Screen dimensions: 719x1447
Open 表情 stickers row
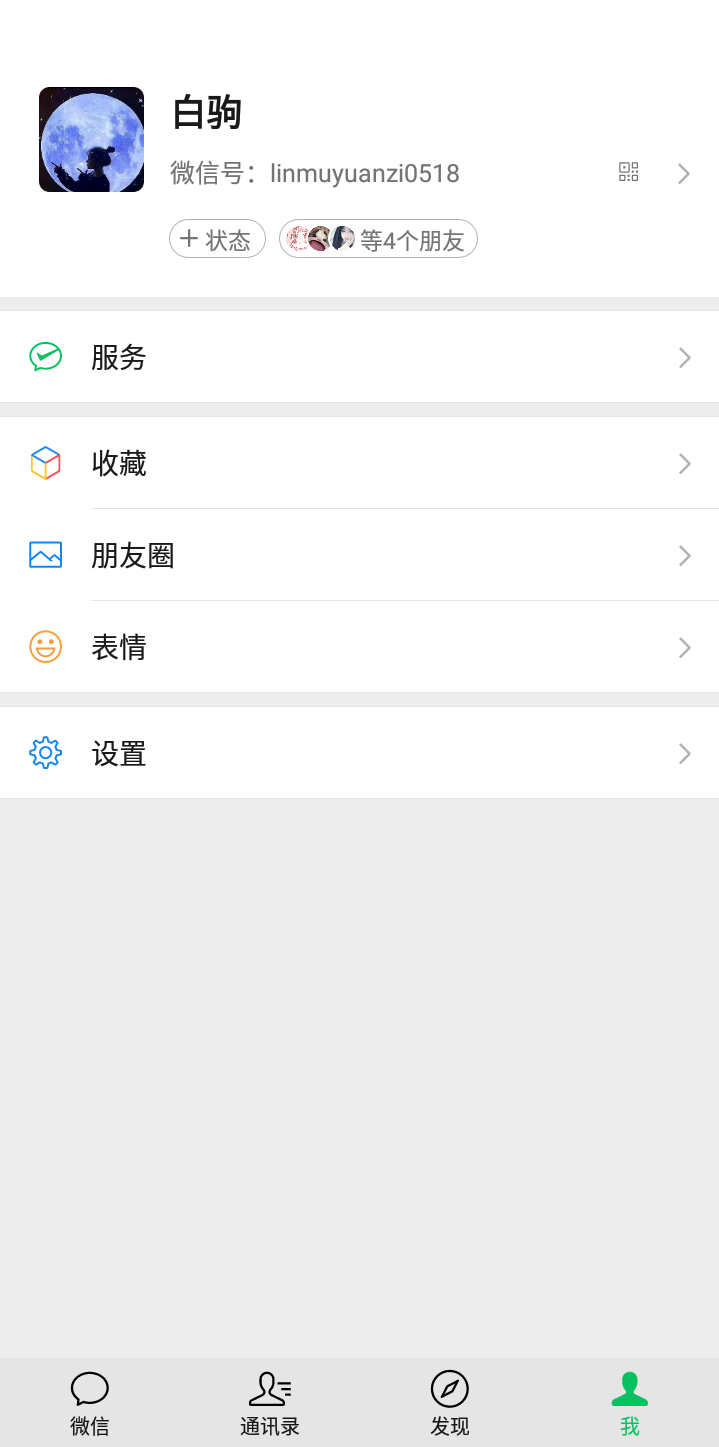click(359, 647)
